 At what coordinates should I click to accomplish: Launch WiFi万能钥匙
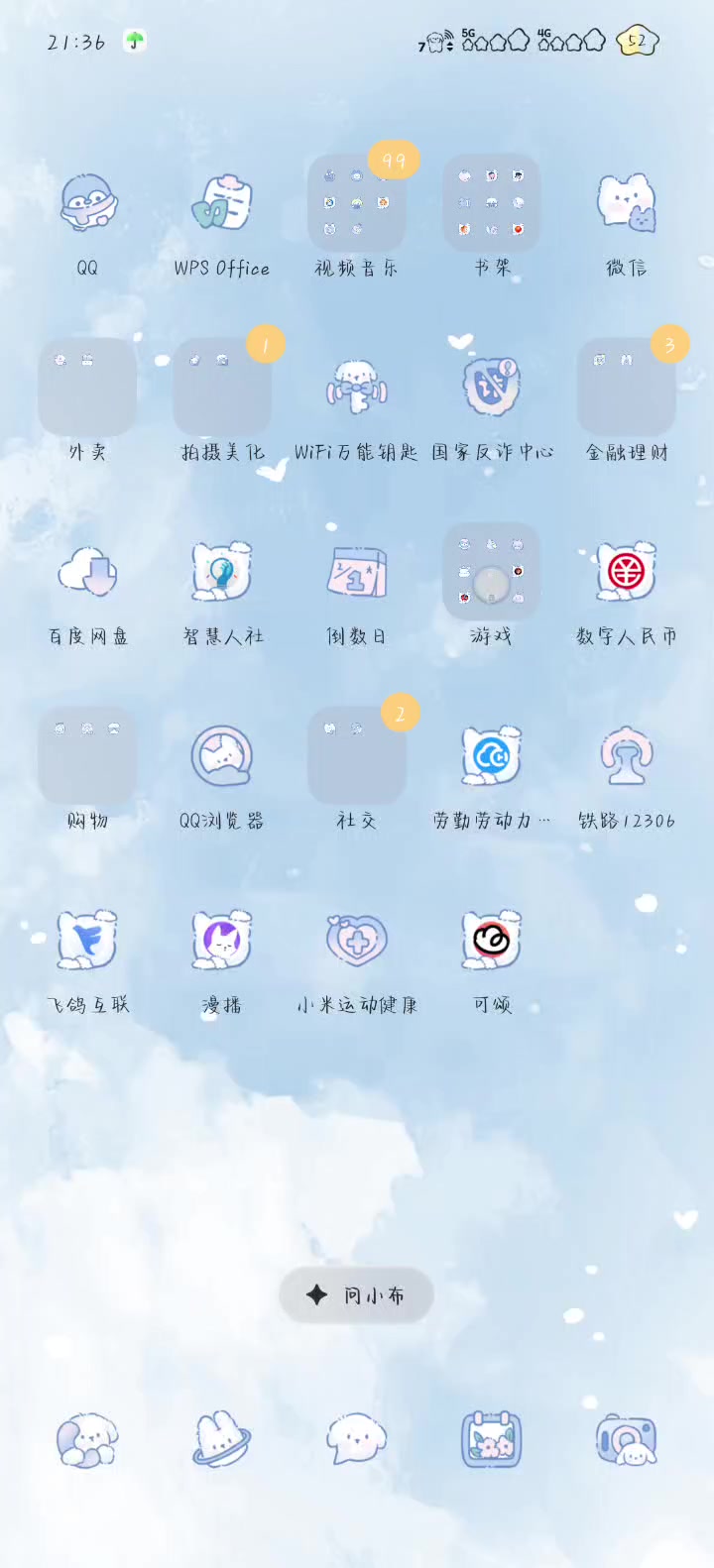coord(357,388)
